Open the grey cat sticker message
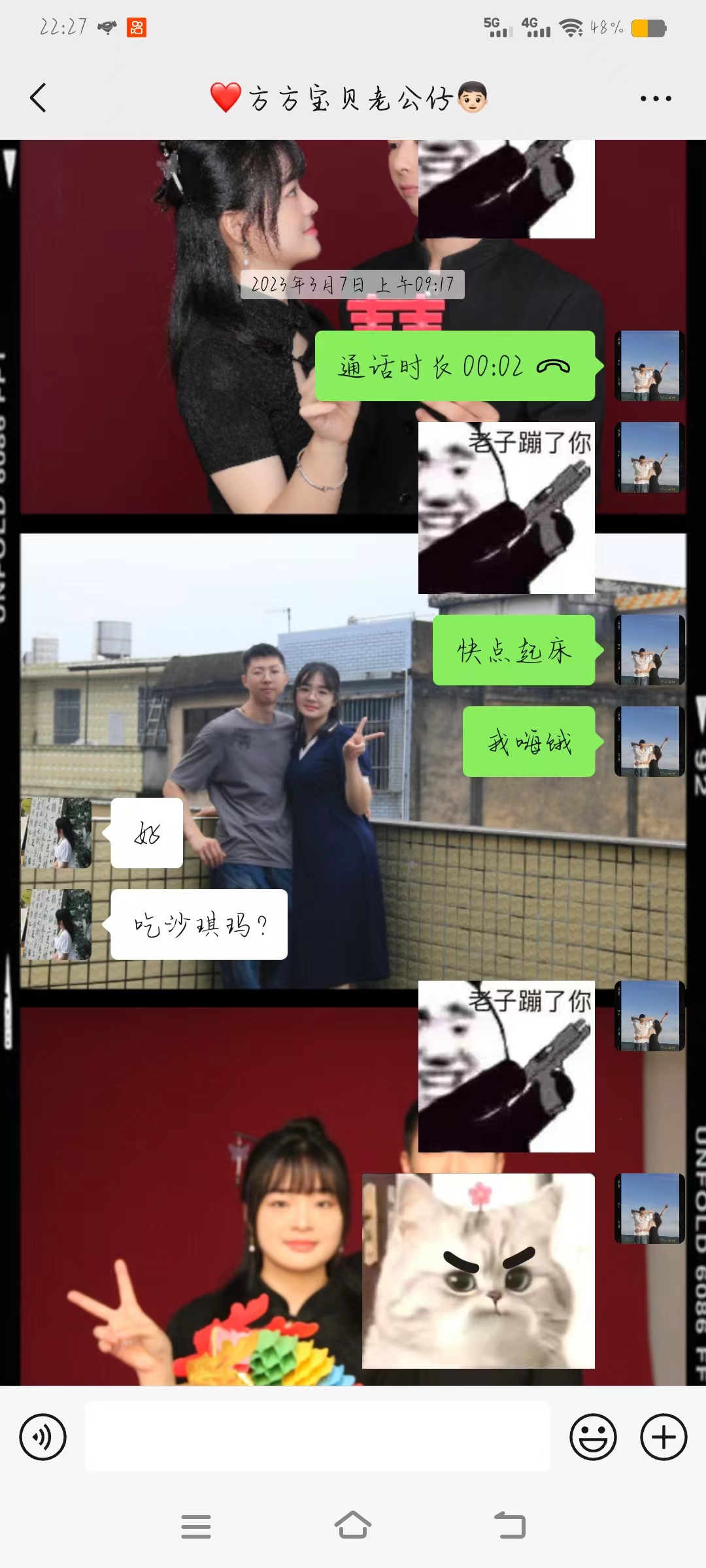Screen dimensions: 706x1568 479,1271
